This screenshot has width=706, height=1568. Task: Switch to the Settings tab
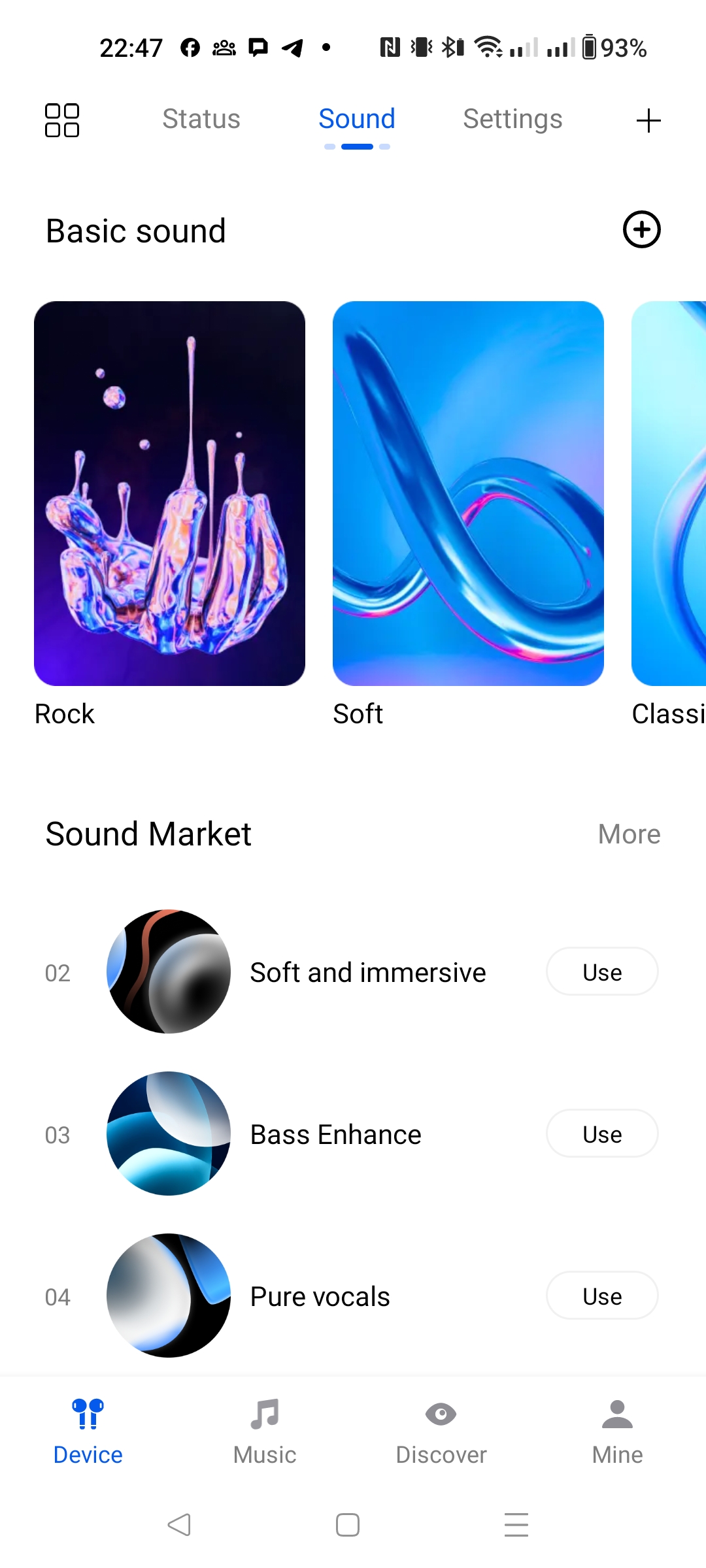pyautogui.click(x=513, y=119)
